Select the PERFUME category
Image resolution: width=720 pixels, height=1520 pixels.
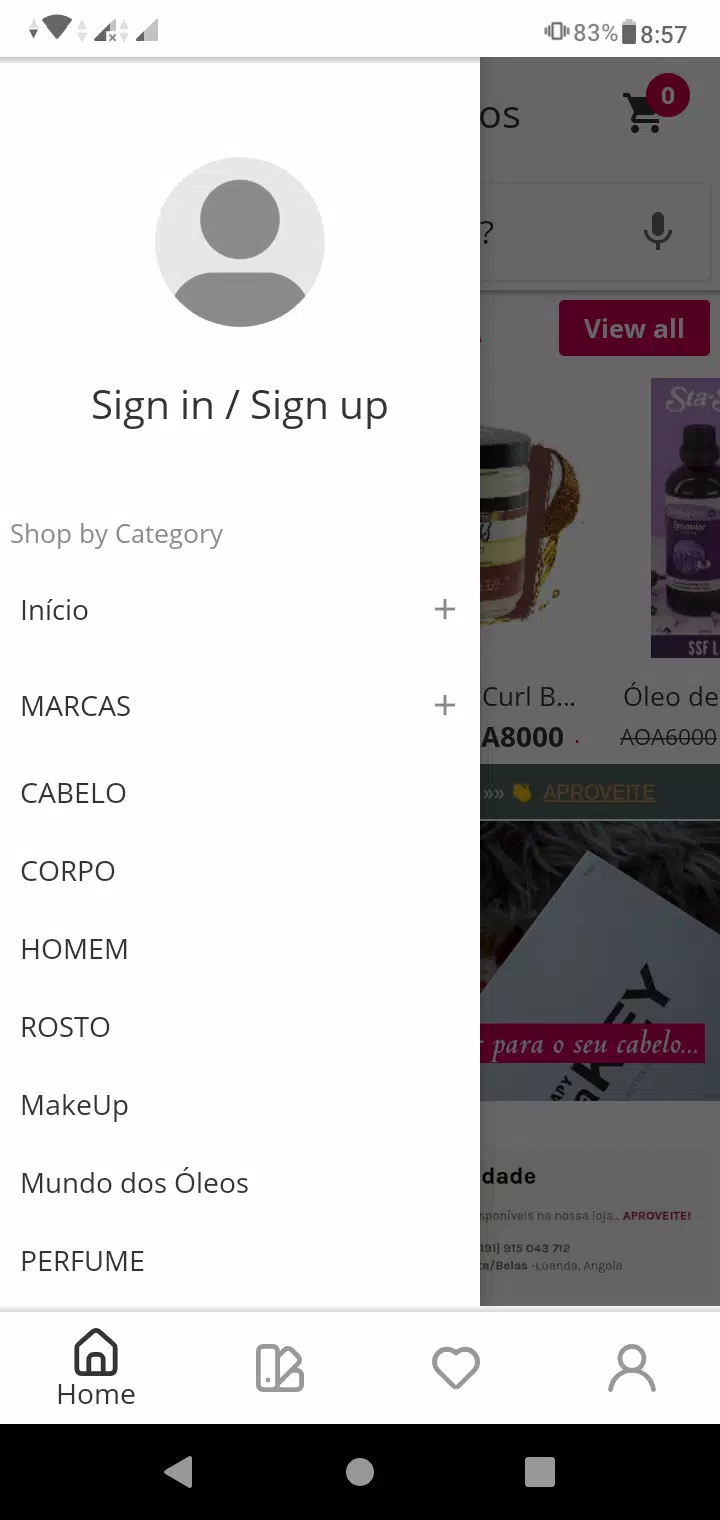82,1261
